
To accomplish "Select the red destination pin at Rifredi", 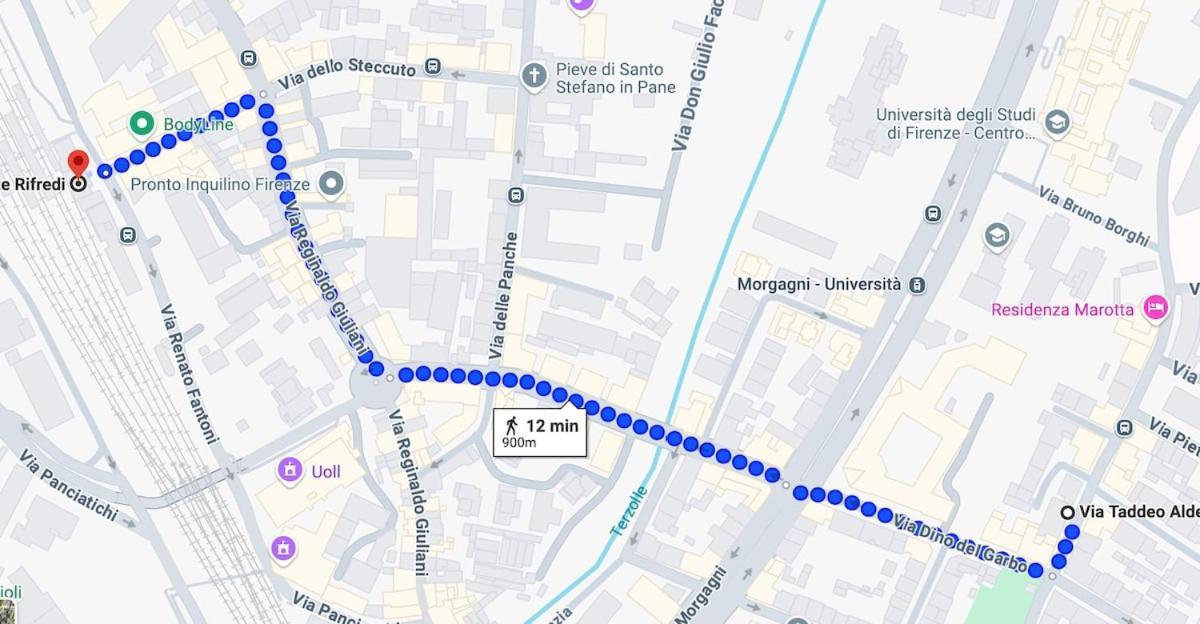I will coord(77,162).
